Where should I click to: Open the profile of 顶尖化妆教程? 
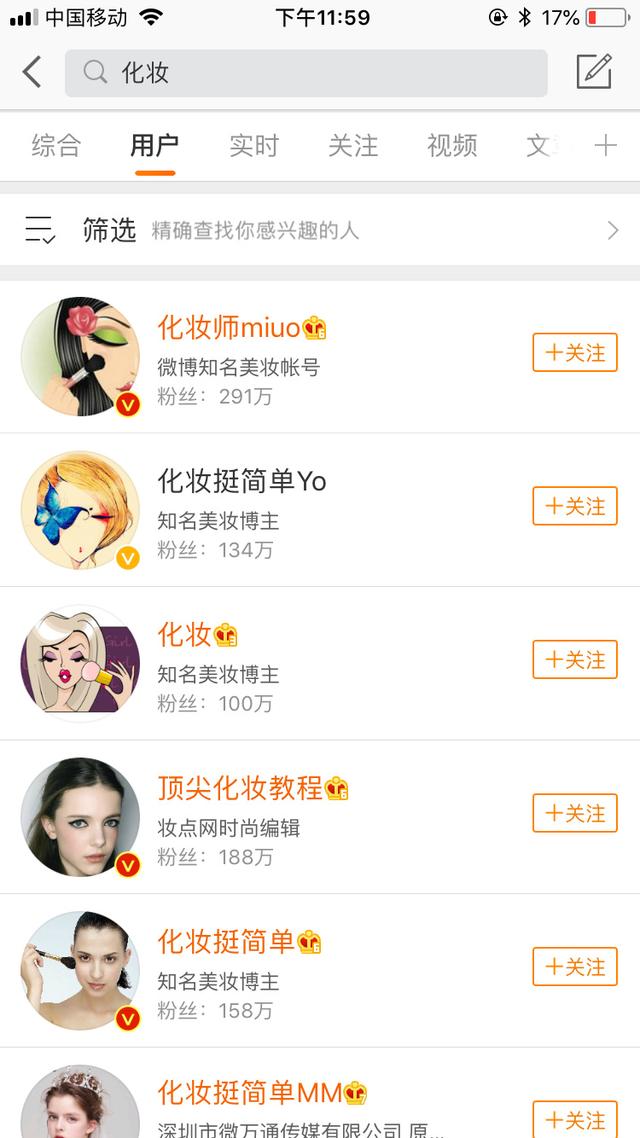click(240, 788)
